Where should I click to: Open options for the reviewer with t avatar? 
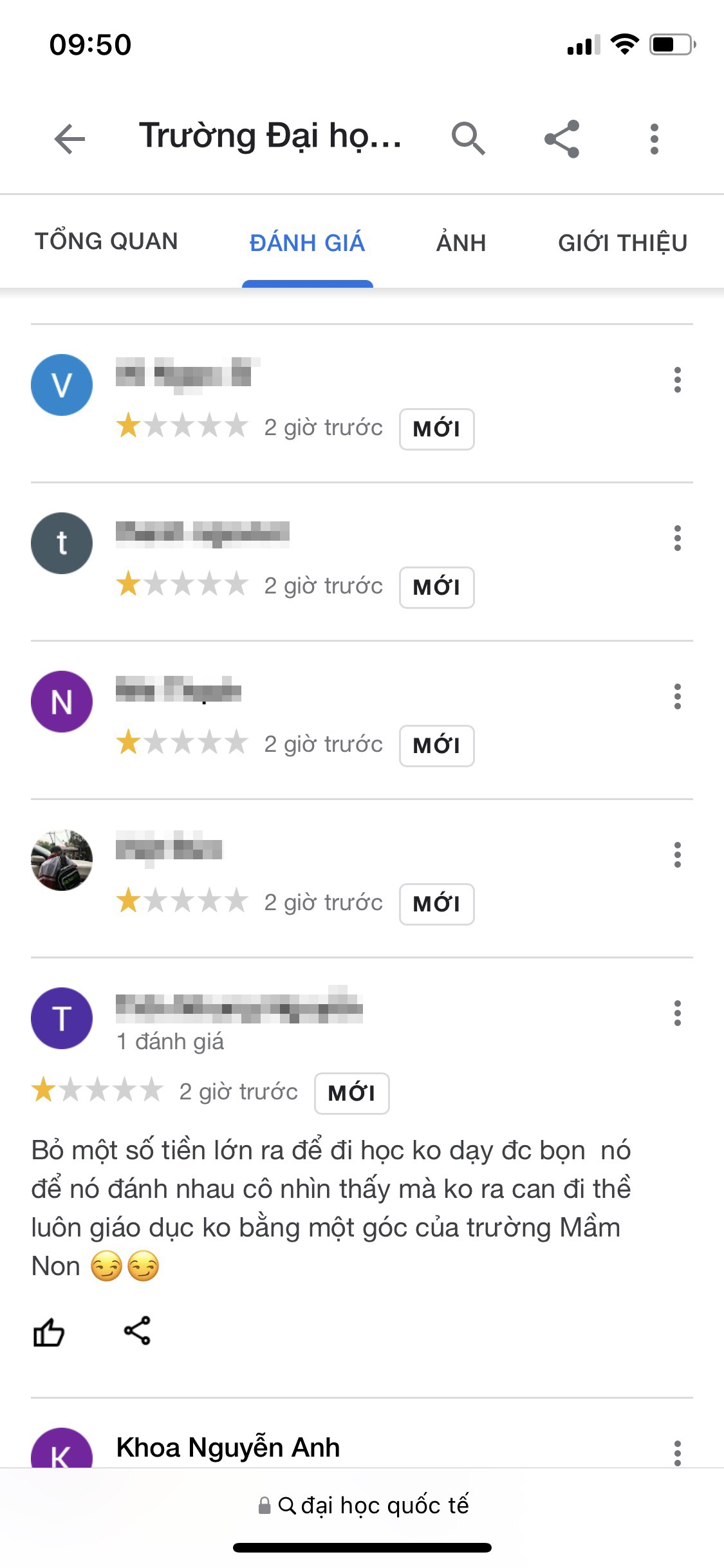pyautogui.click(x=677, y=538)
